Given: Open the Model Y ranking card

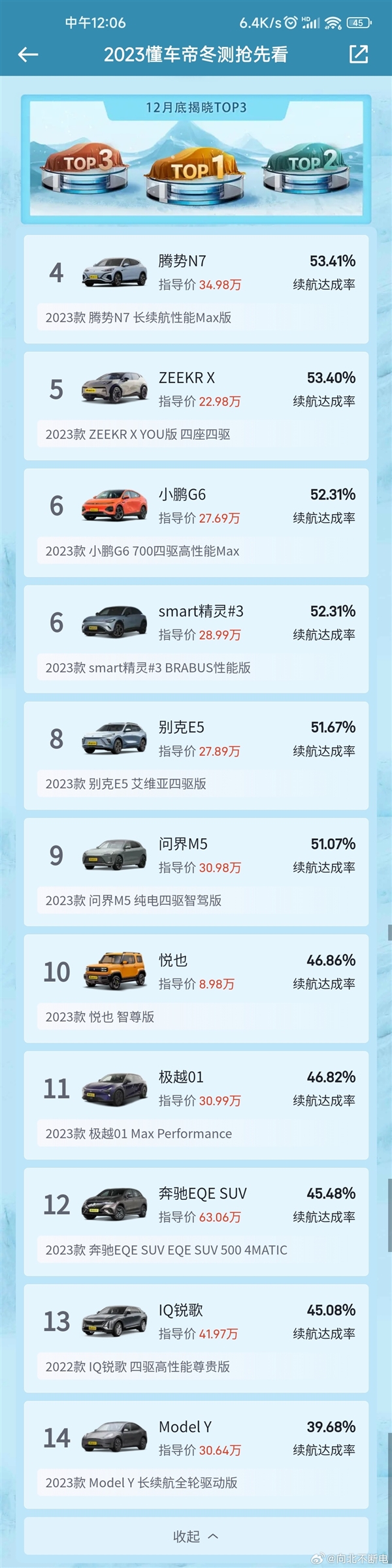Looking at the screenshot, I should point(196,1454).
